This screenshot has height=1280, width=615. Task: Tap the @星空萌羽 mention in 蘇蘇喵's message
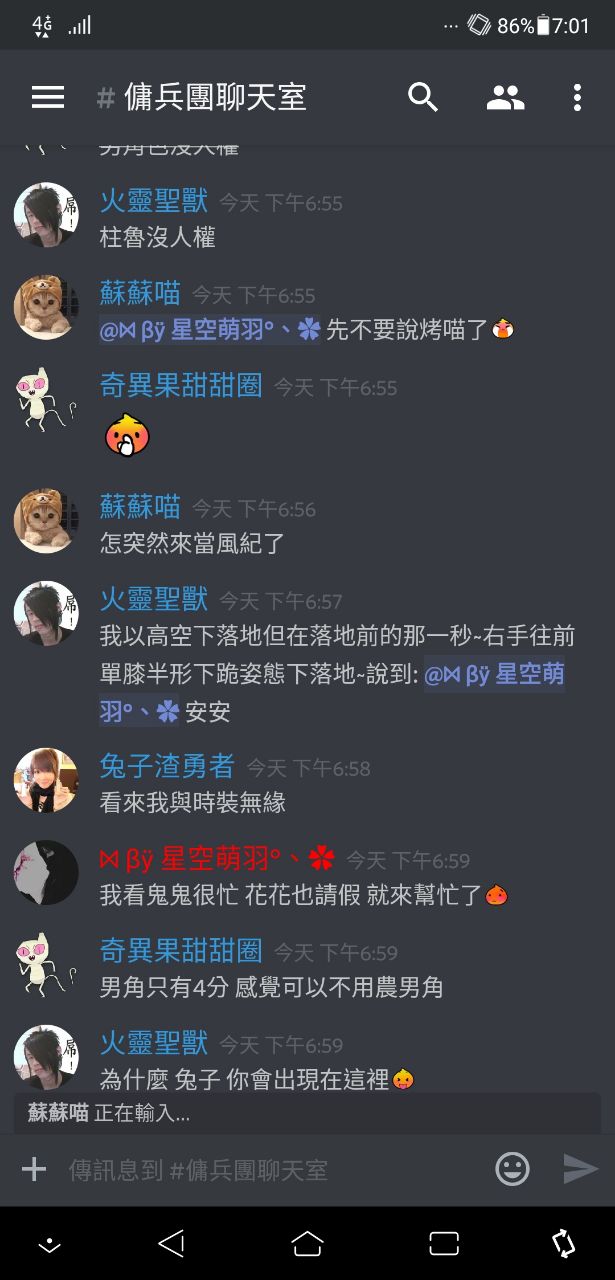pyautogui.click(x=210, y=330)
